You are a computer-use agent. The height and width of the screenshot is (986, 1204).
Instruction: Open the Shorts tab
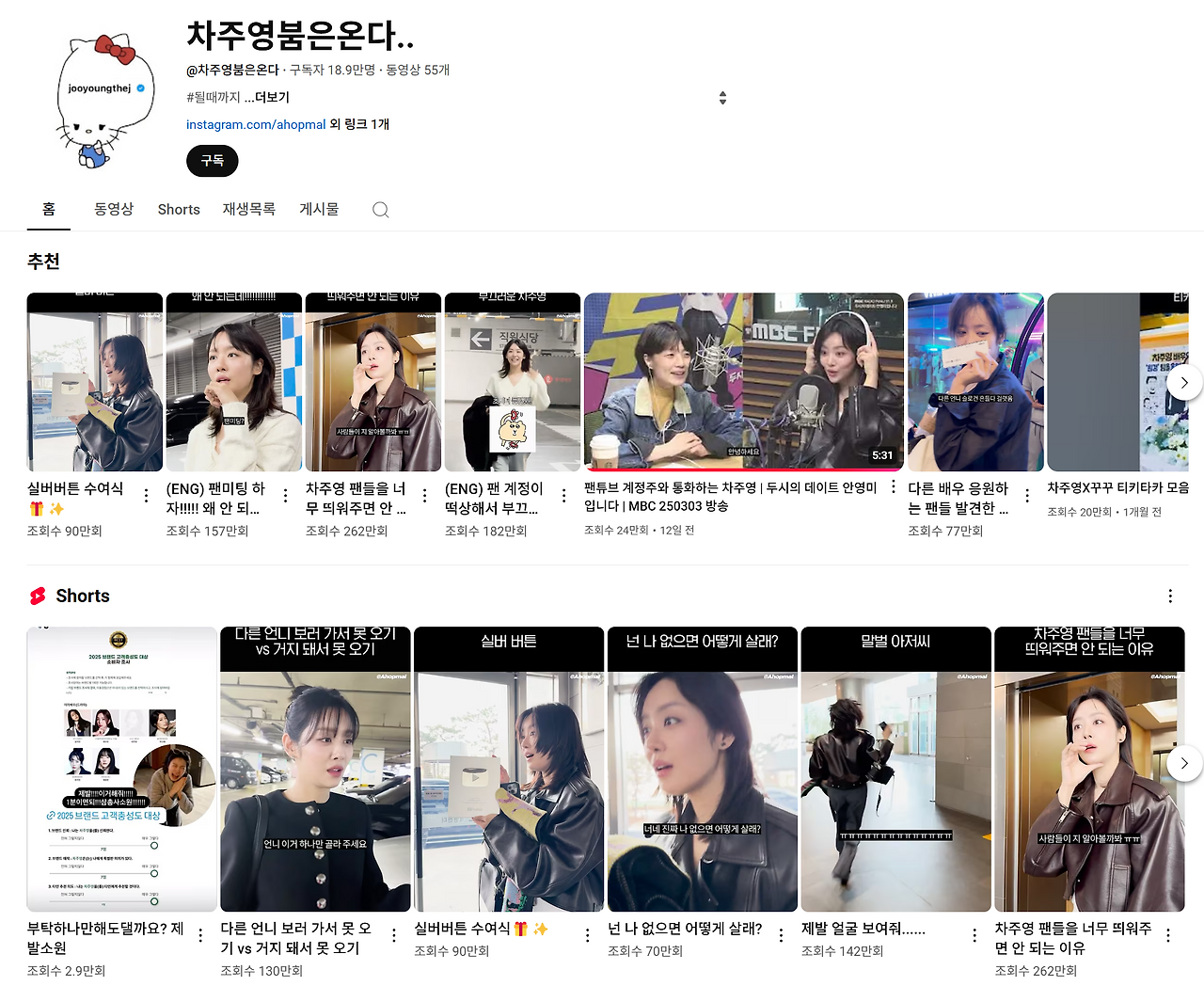pyautogui.click(x=179, y=209)
